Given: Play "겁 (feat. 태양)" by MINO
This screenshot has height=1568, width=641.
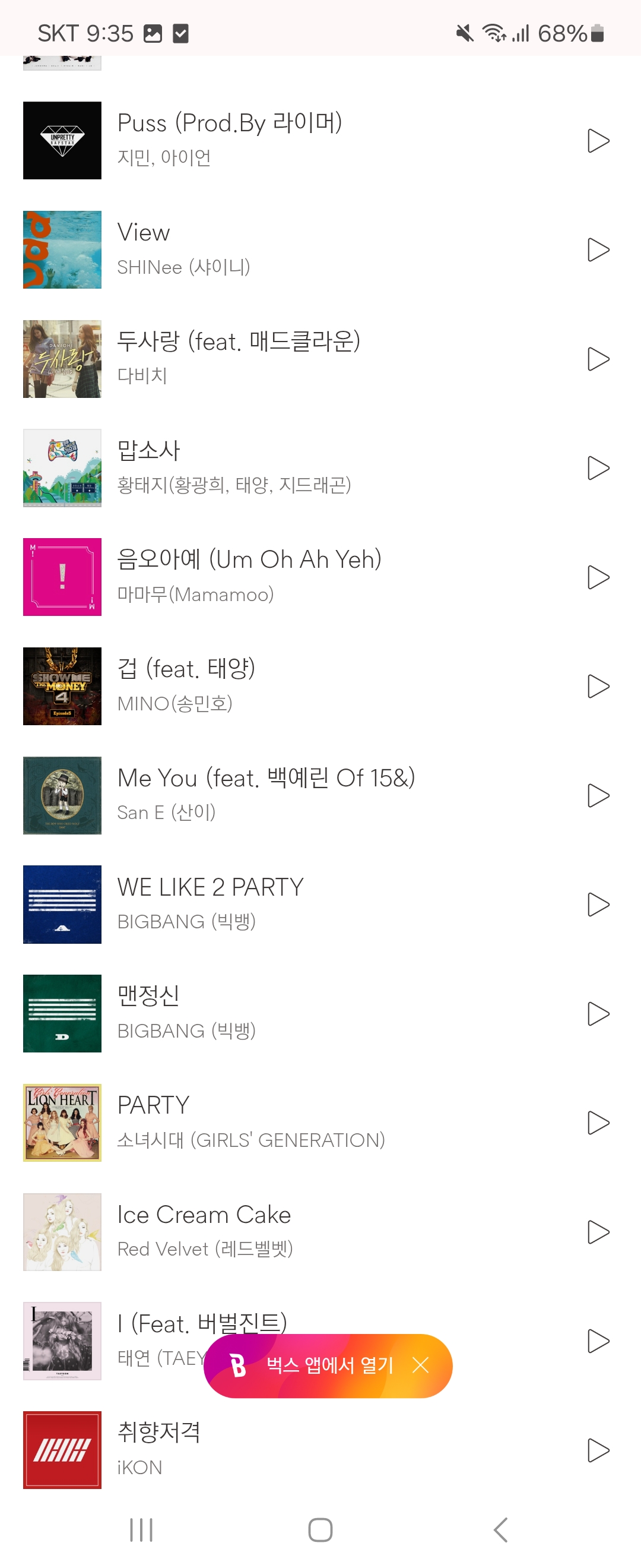Looking at the screenshot, I should [x=599, y=686].
